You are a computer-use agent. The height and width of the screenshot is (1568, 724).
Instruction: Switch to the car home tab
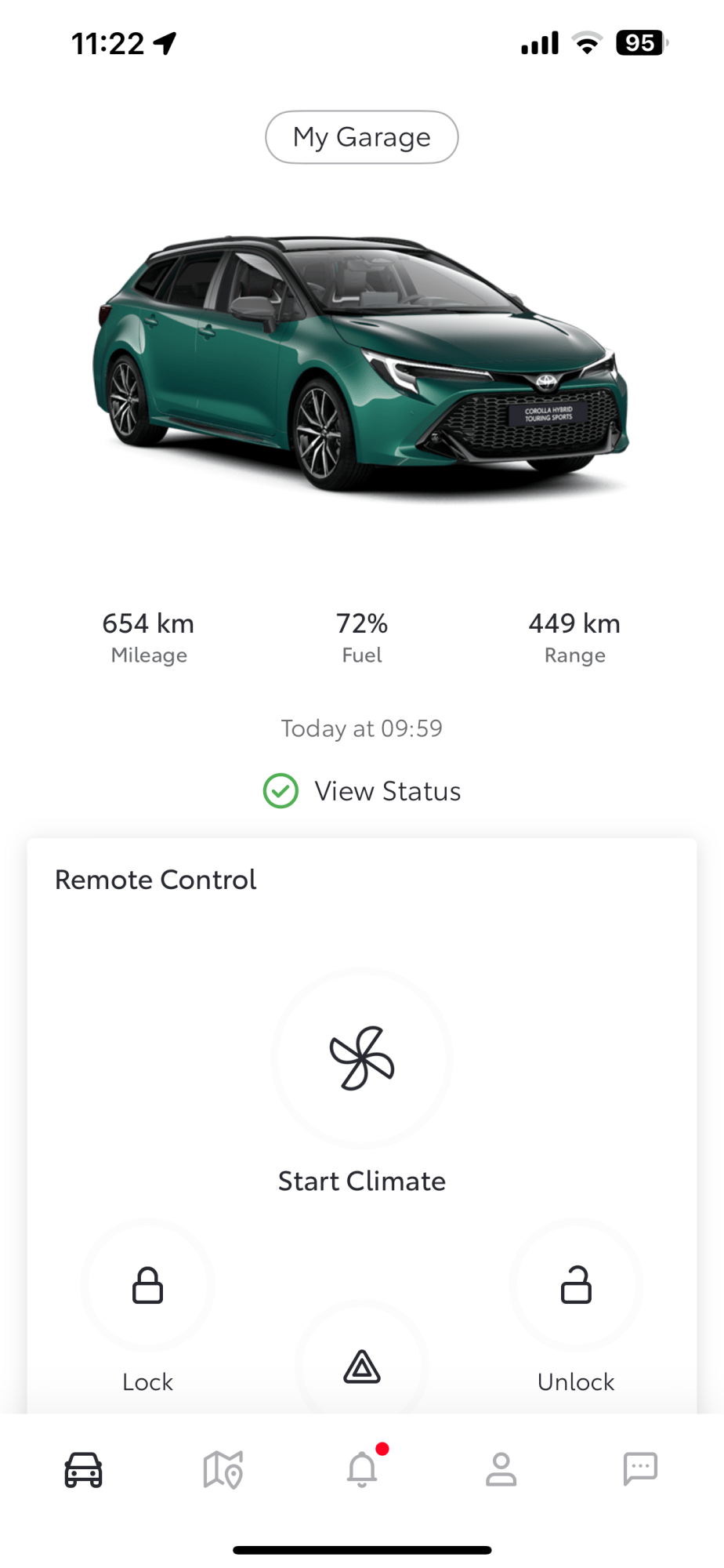pyautogui.click(x=83, y=1469)
